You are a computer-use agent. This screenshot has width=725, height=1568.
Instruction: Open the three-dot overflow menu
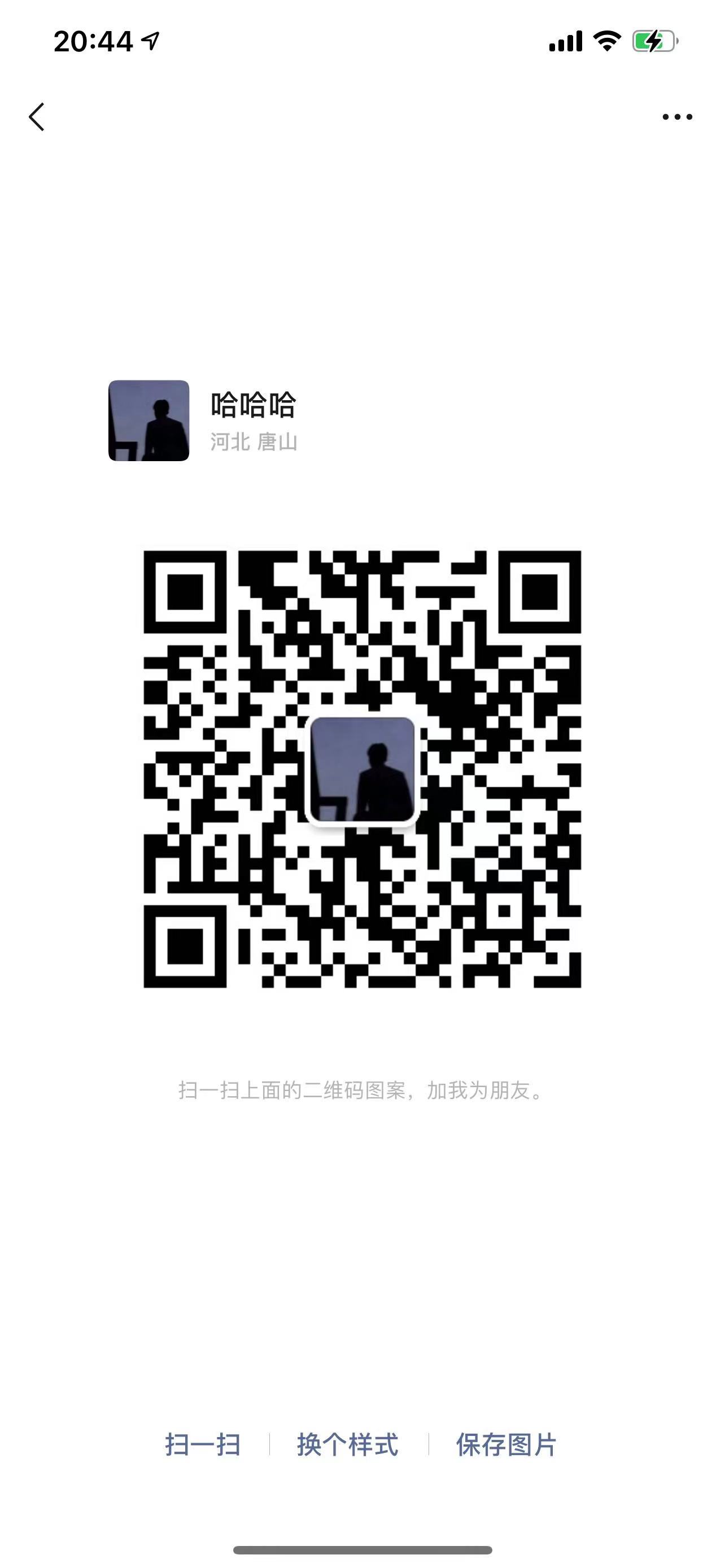click(x=677, y=117)
